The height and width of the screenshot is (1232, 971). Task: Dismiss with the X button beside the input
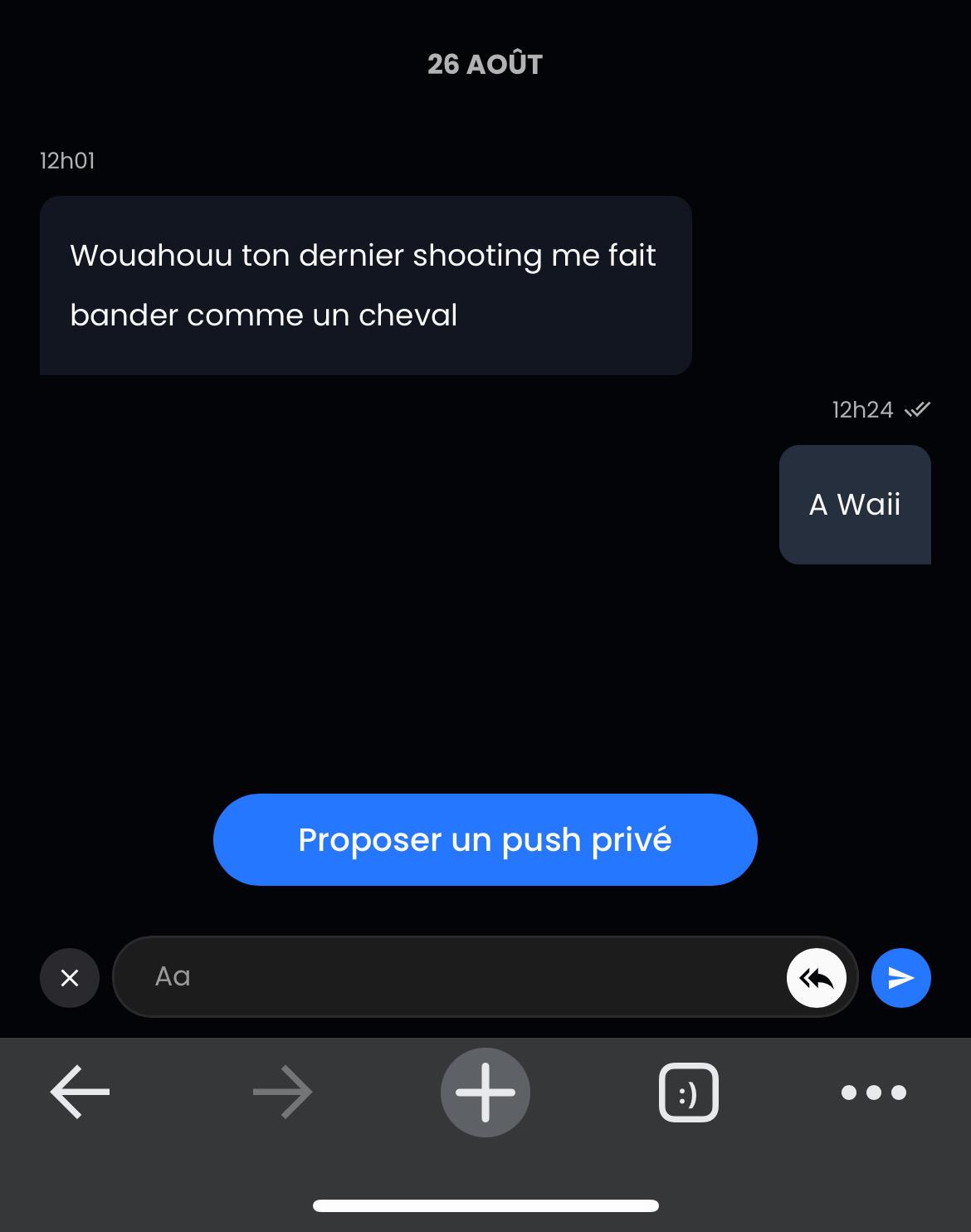pyautogui.click(x=70, y=978)
